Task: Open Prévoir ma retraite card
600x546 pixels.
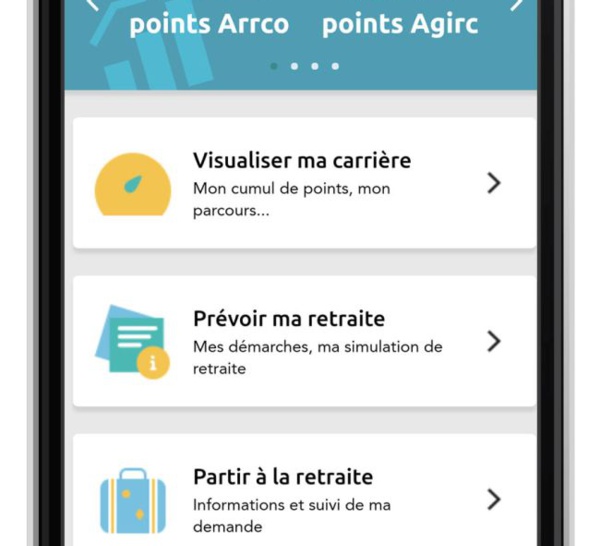Action: [304, 341]
